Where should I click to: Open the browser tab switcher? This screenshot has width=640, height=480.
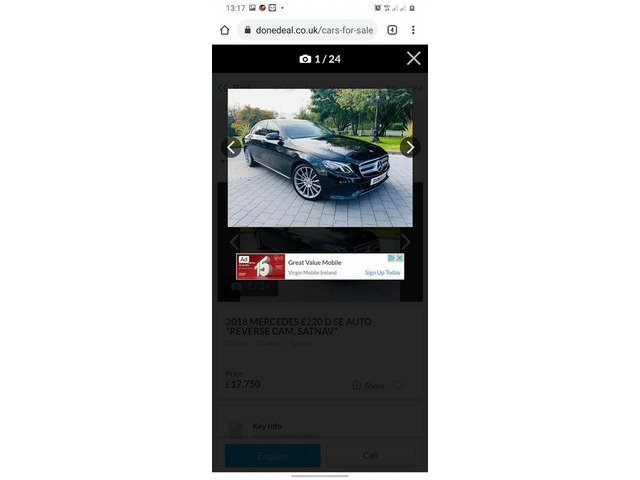click(392, 30)
